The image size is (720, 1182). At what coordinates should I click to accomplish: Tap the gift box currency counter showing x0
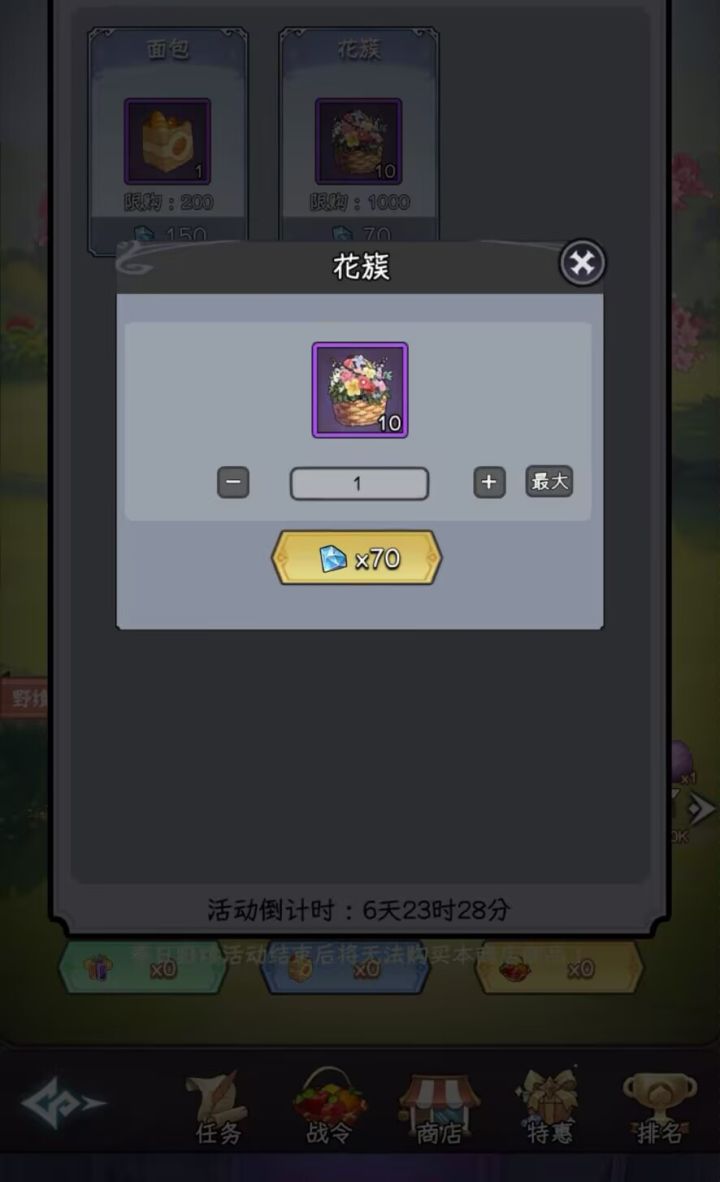144,968
